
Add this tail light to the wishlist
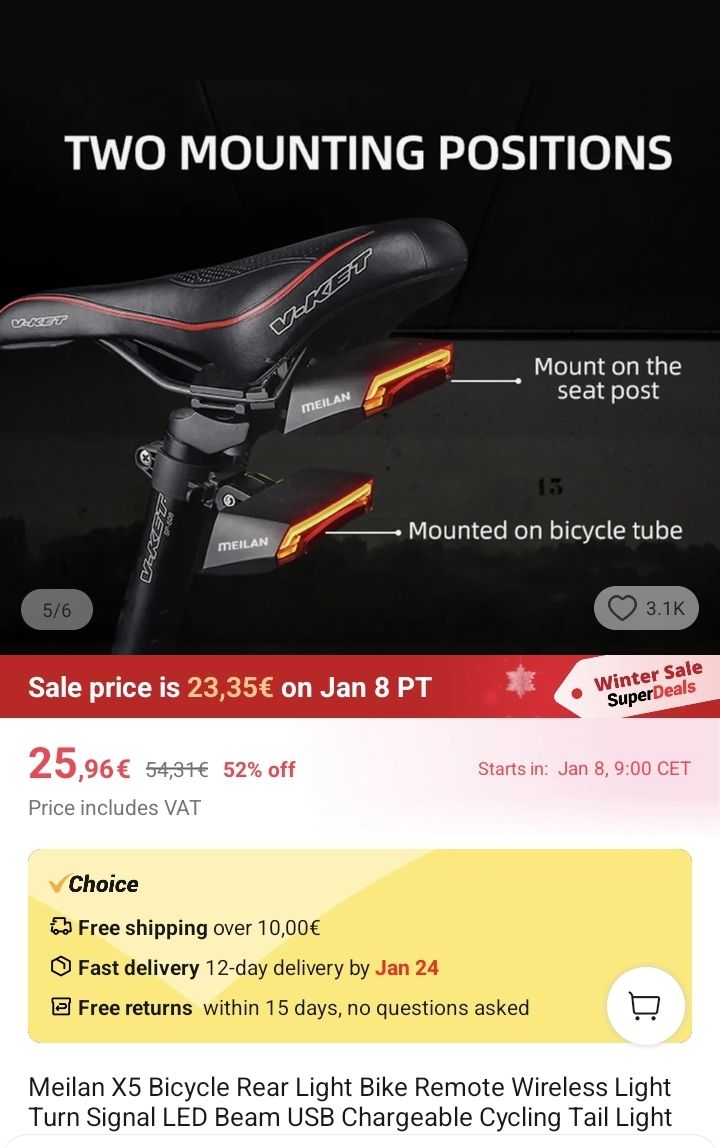coord(645,608)
